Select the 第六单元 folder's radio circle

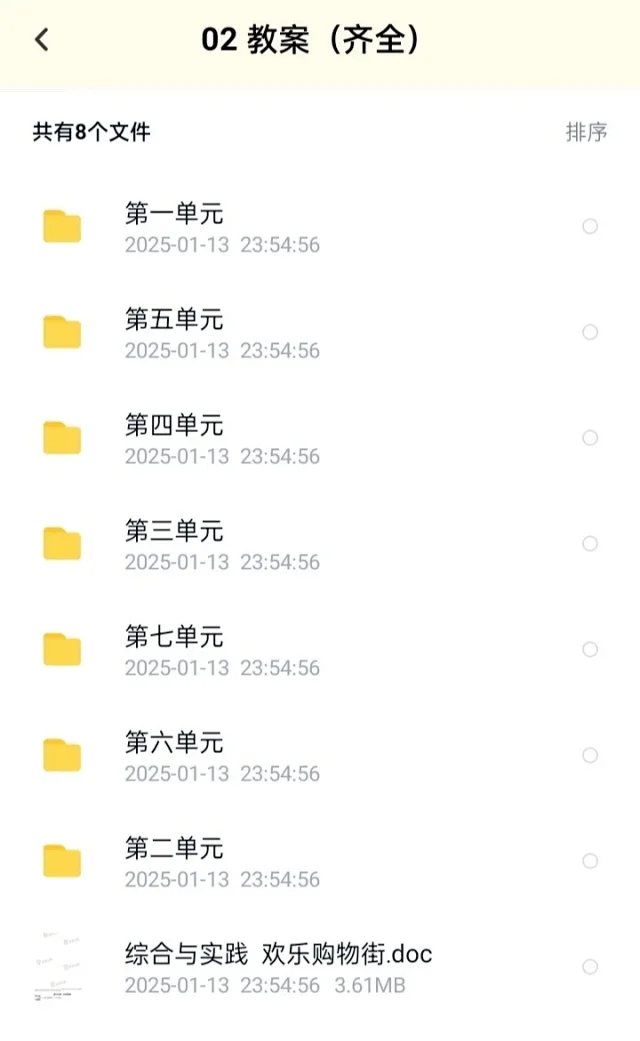[x=590, y=755]
